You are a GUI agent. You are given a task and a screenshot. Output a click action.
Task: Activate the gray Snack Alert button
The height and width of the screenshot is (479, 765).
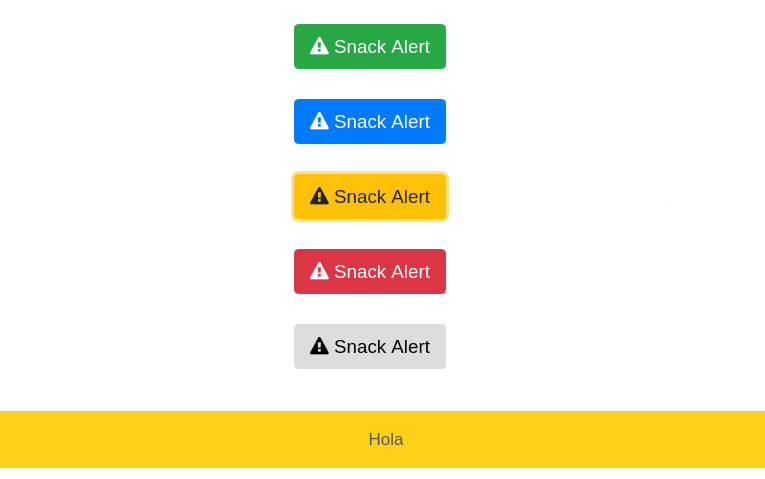(369, 347)
